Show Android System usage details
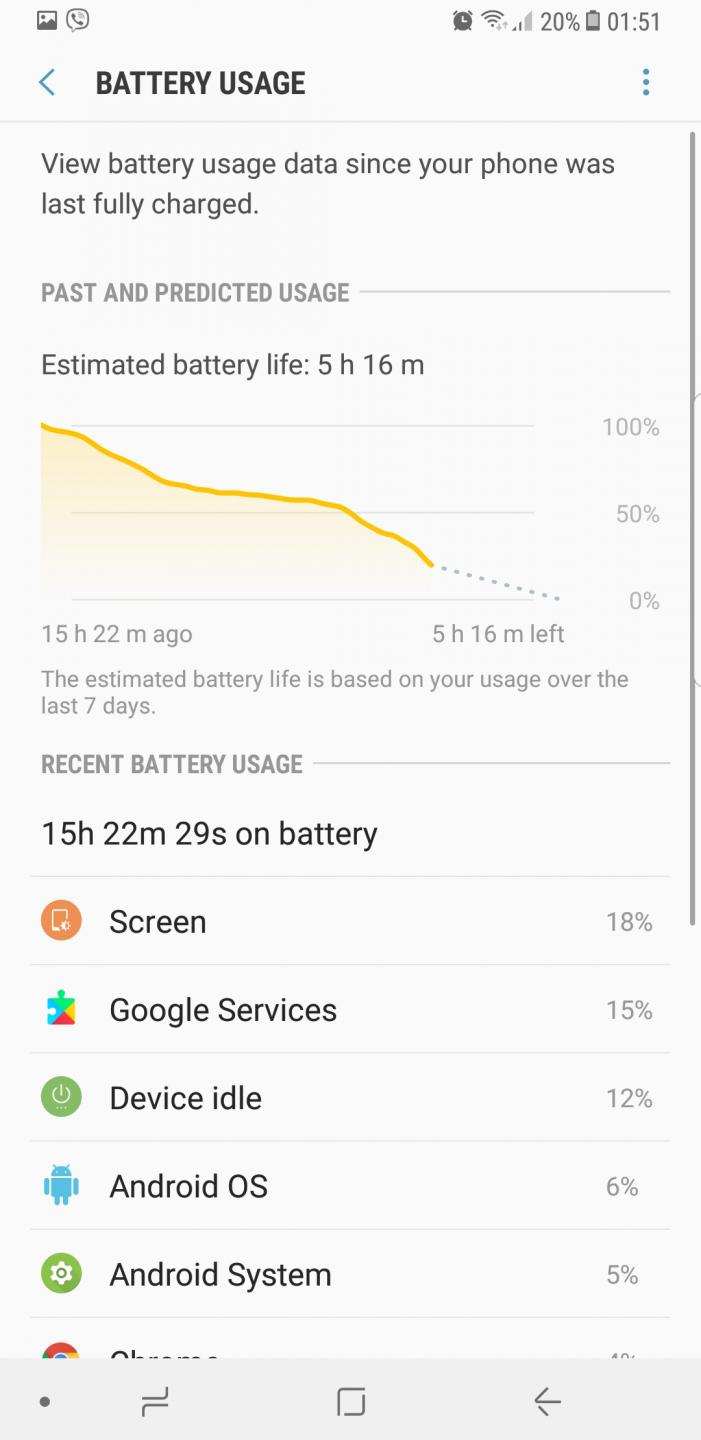 coord(350,1274)
